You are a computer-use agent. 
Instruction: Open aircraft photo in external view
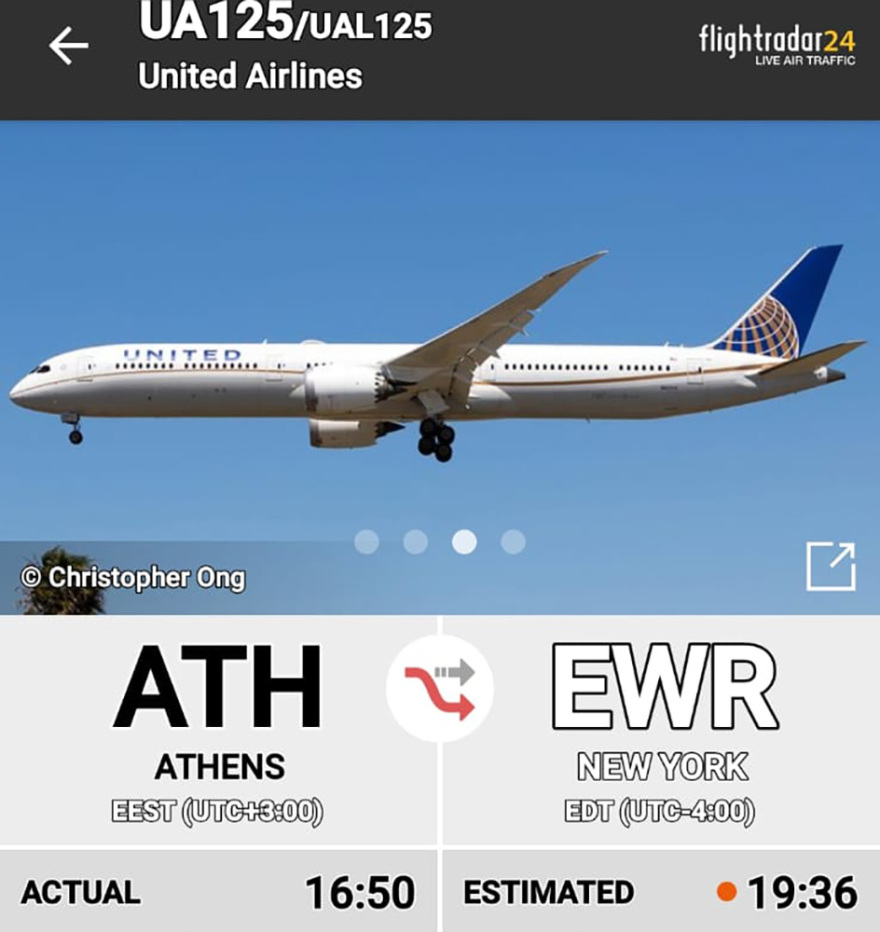(x=830, y=567)
